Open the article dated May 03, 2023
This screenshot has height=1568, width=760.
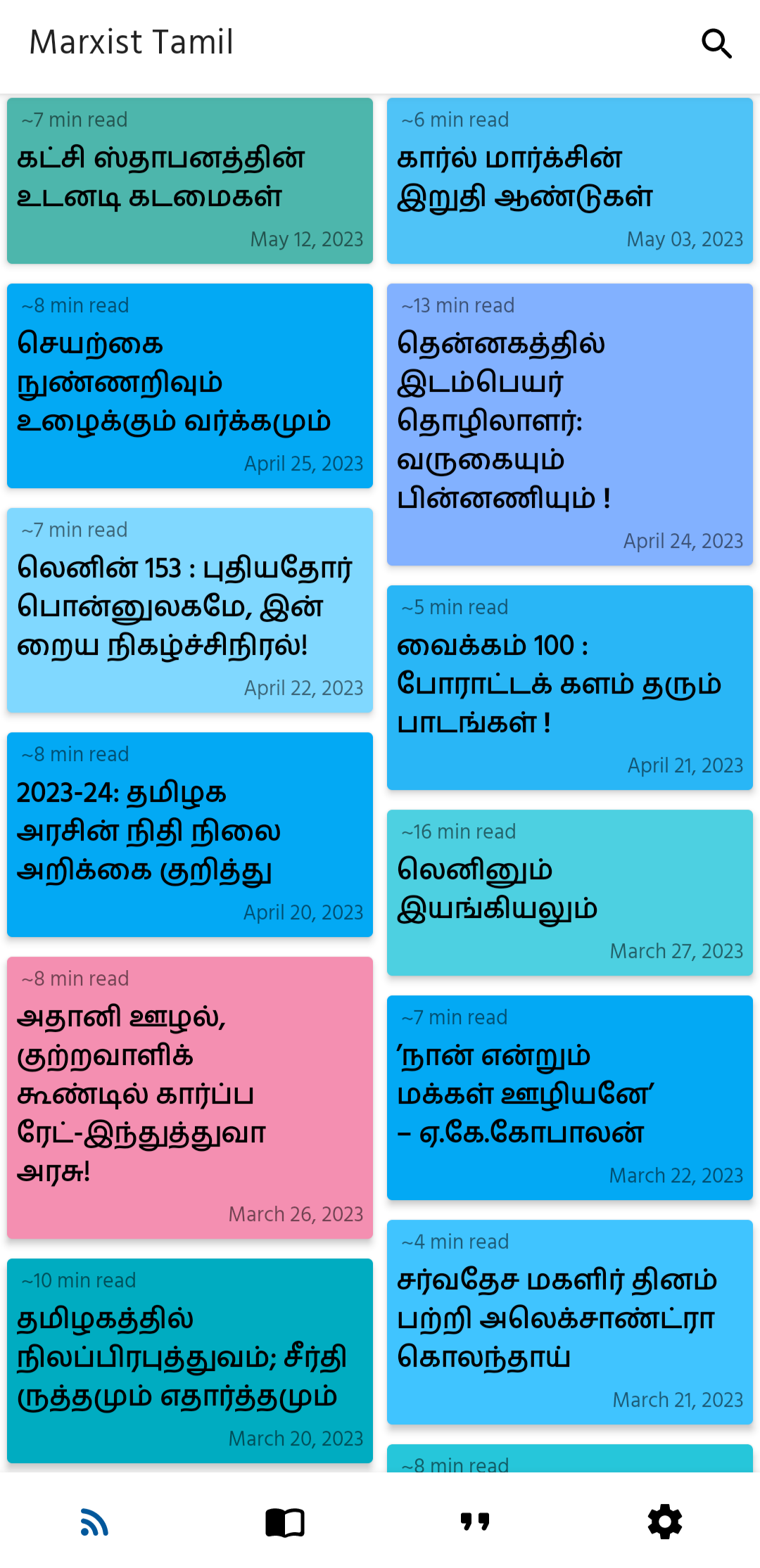[x=570, y=181]
